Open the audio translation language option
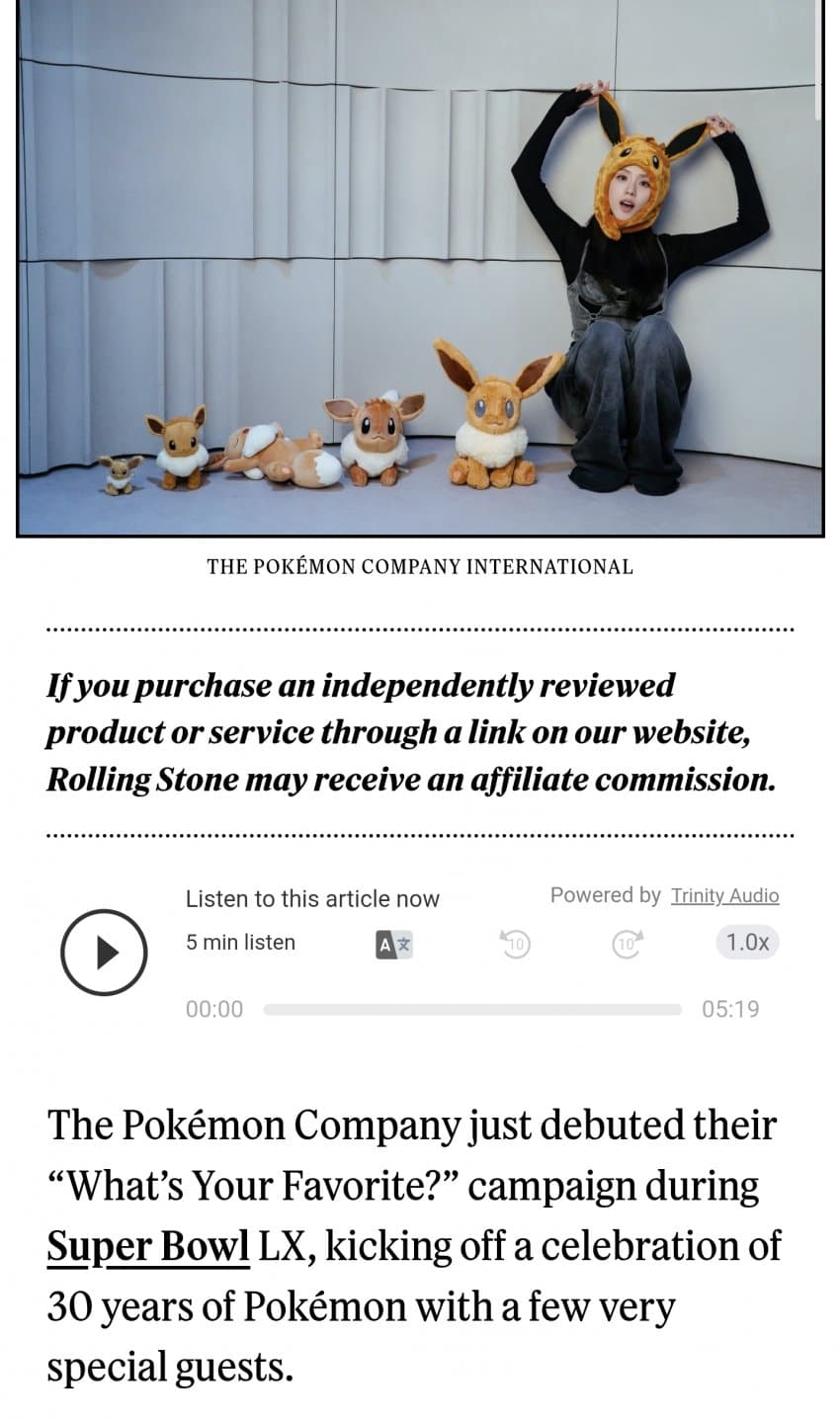Viewport: 840px width, 1420px height. pyautogui.click(x=394, y=945)
